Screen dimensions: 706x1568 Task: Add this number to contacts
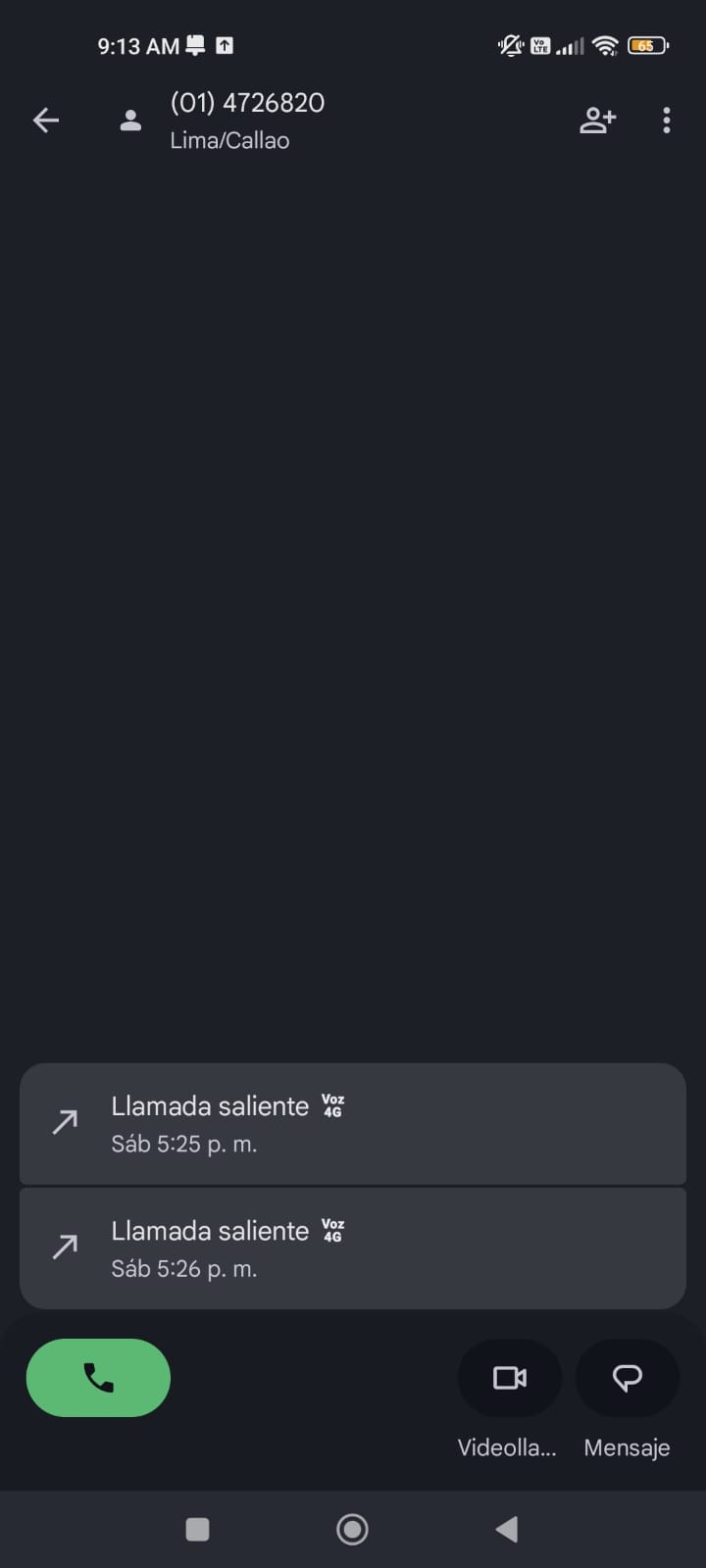[x=597, y=121]
